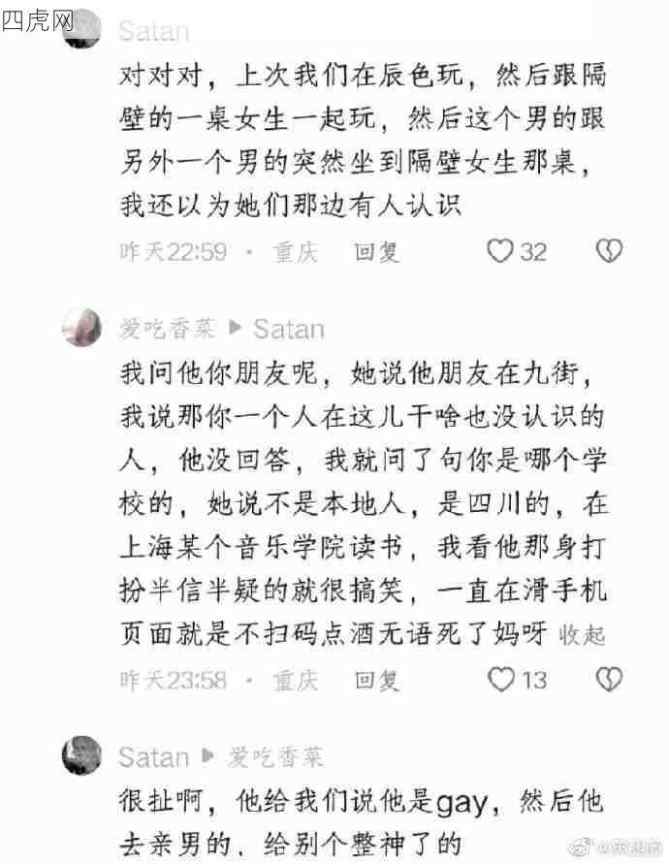Open 爱吃香菜's profile avatar

(x=81, y=326)
